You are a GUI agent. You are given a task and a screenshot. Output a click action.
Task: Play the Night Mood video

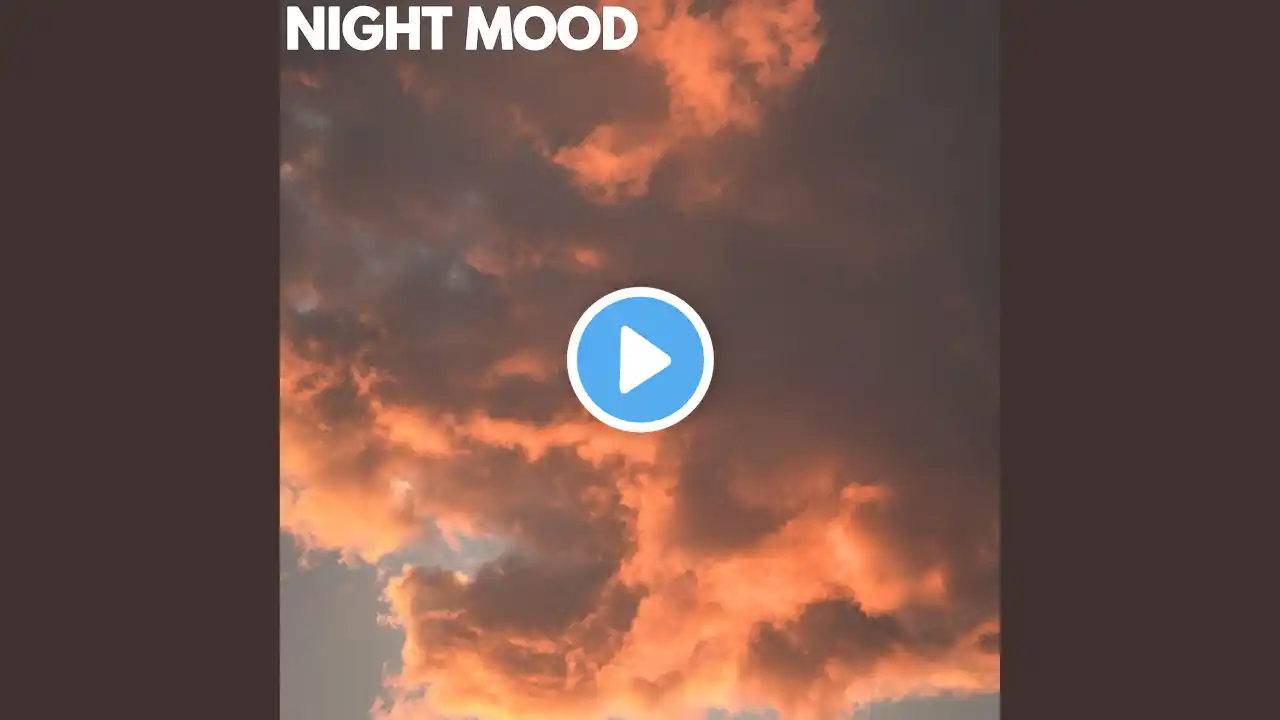click(640, 360)
